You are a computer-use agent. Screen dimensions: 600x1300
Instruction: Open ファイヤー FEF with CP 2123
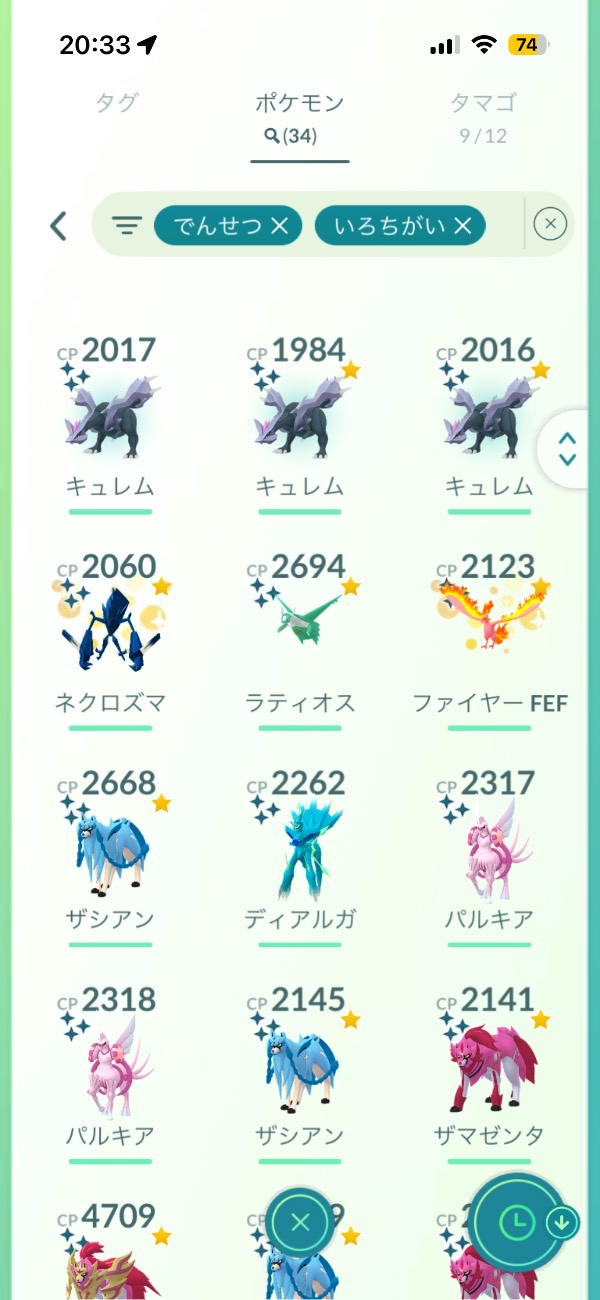490,636
